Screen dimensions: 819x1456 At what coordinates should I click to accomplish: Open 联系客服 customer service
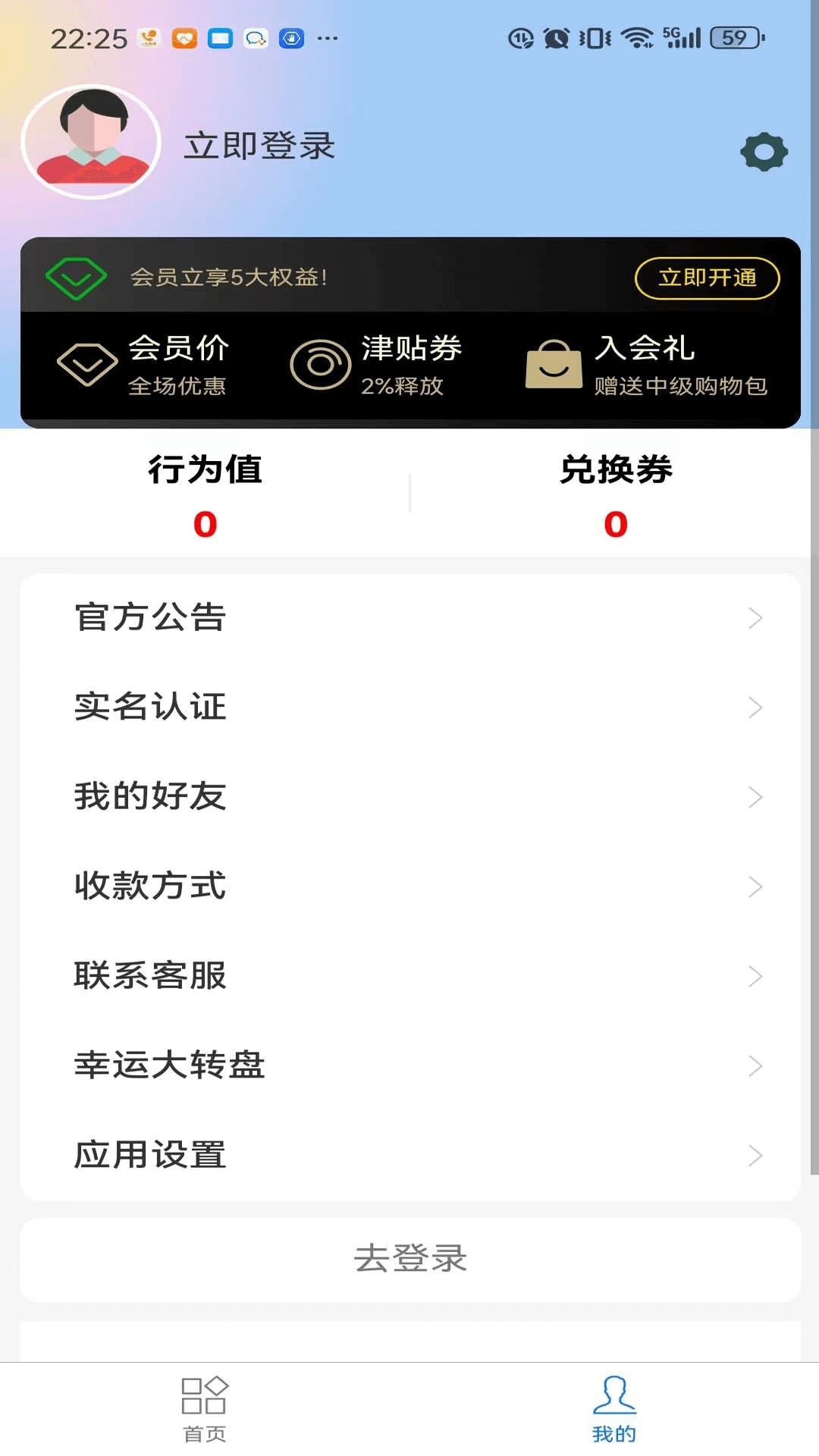[409, 976]
